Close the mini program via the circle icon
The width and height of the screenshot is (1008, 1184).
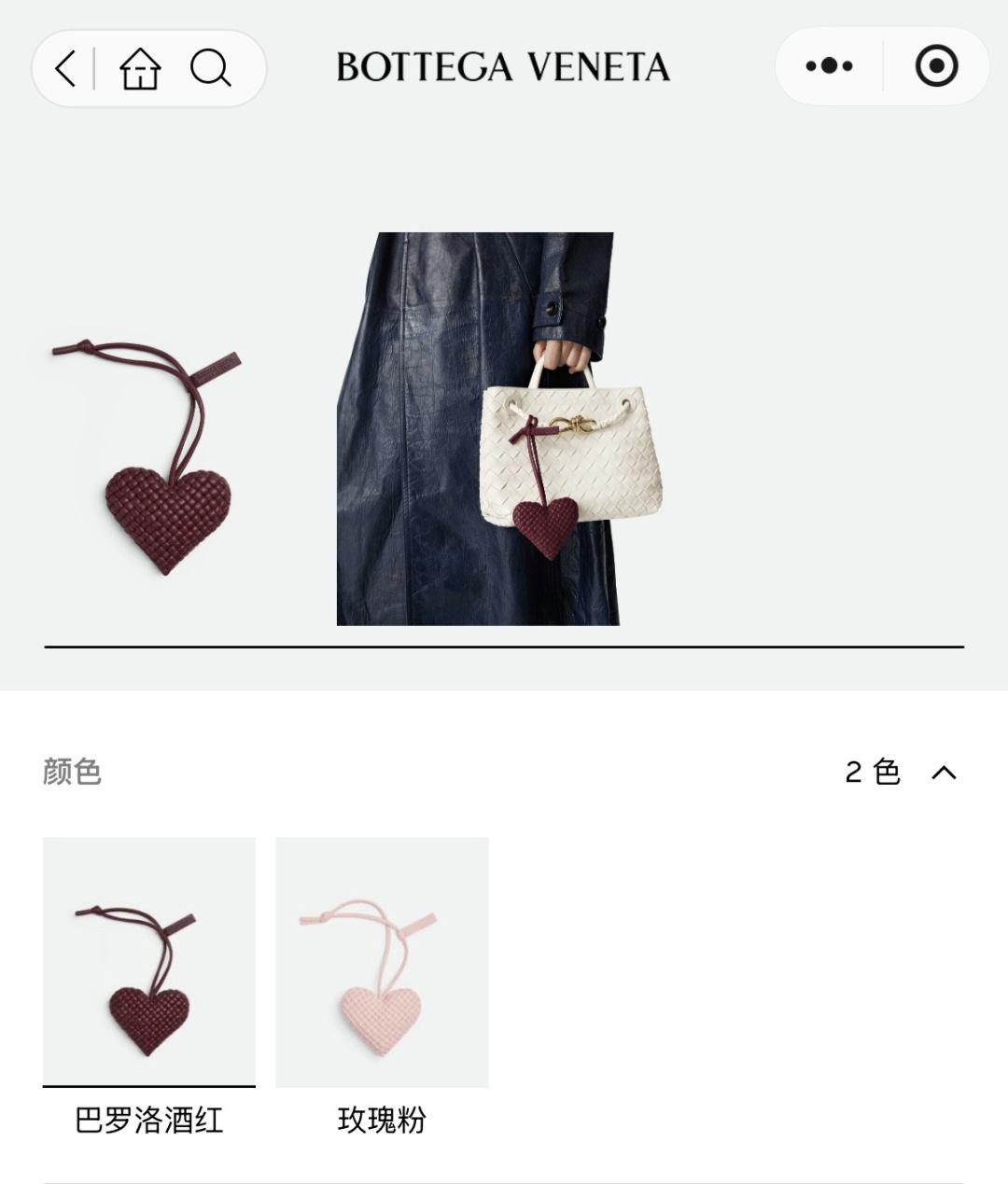click(x=936, y=66)
